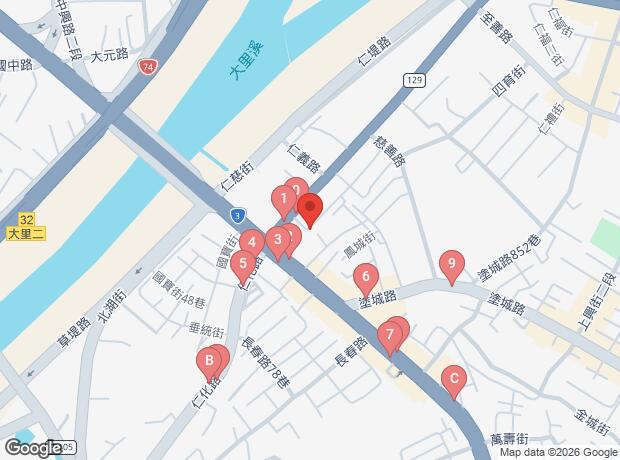This screenshot has height=460, width=620.
Task: Select the pin labeled C
Action: 454,379
